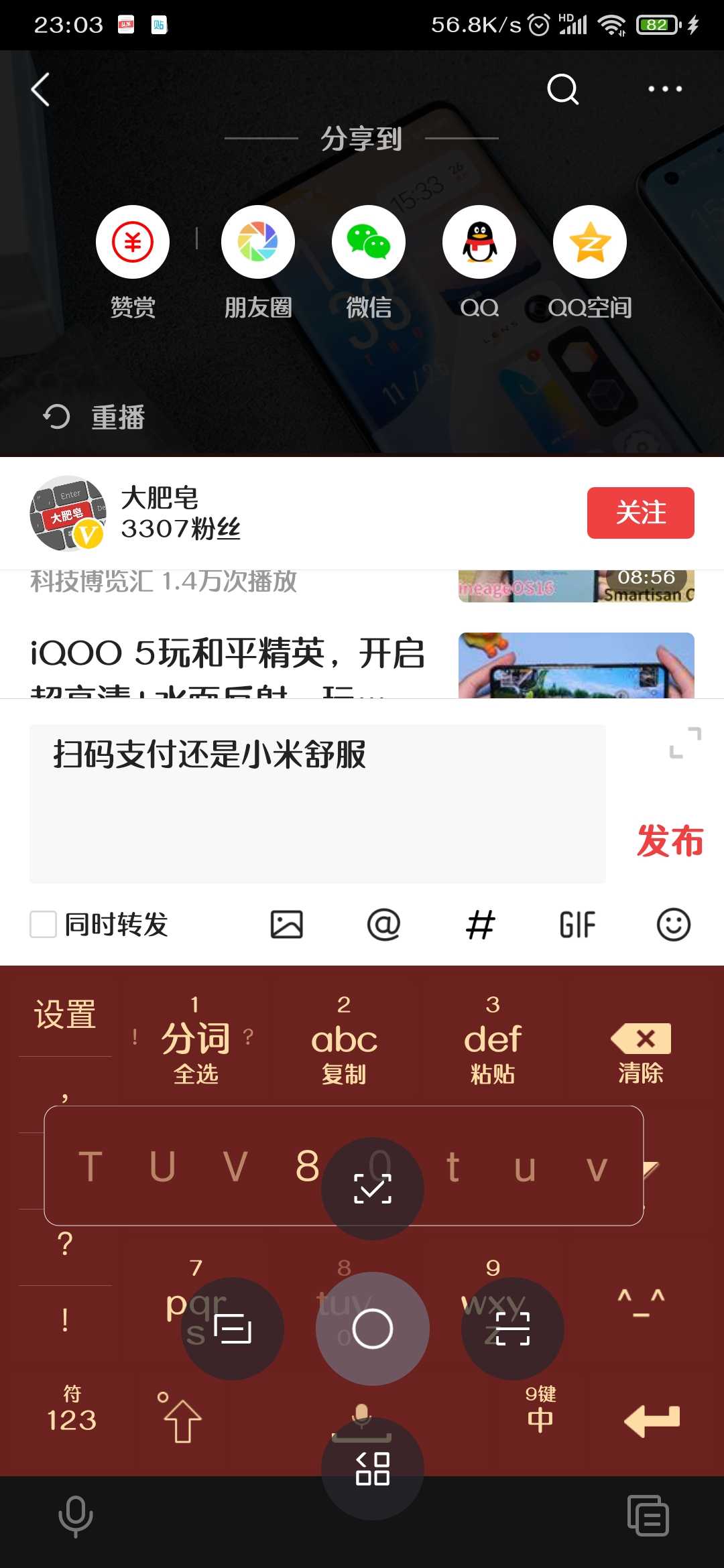Follow 大肥皂 with the 关注 button

pyautogui.click(x=640, y=513)
